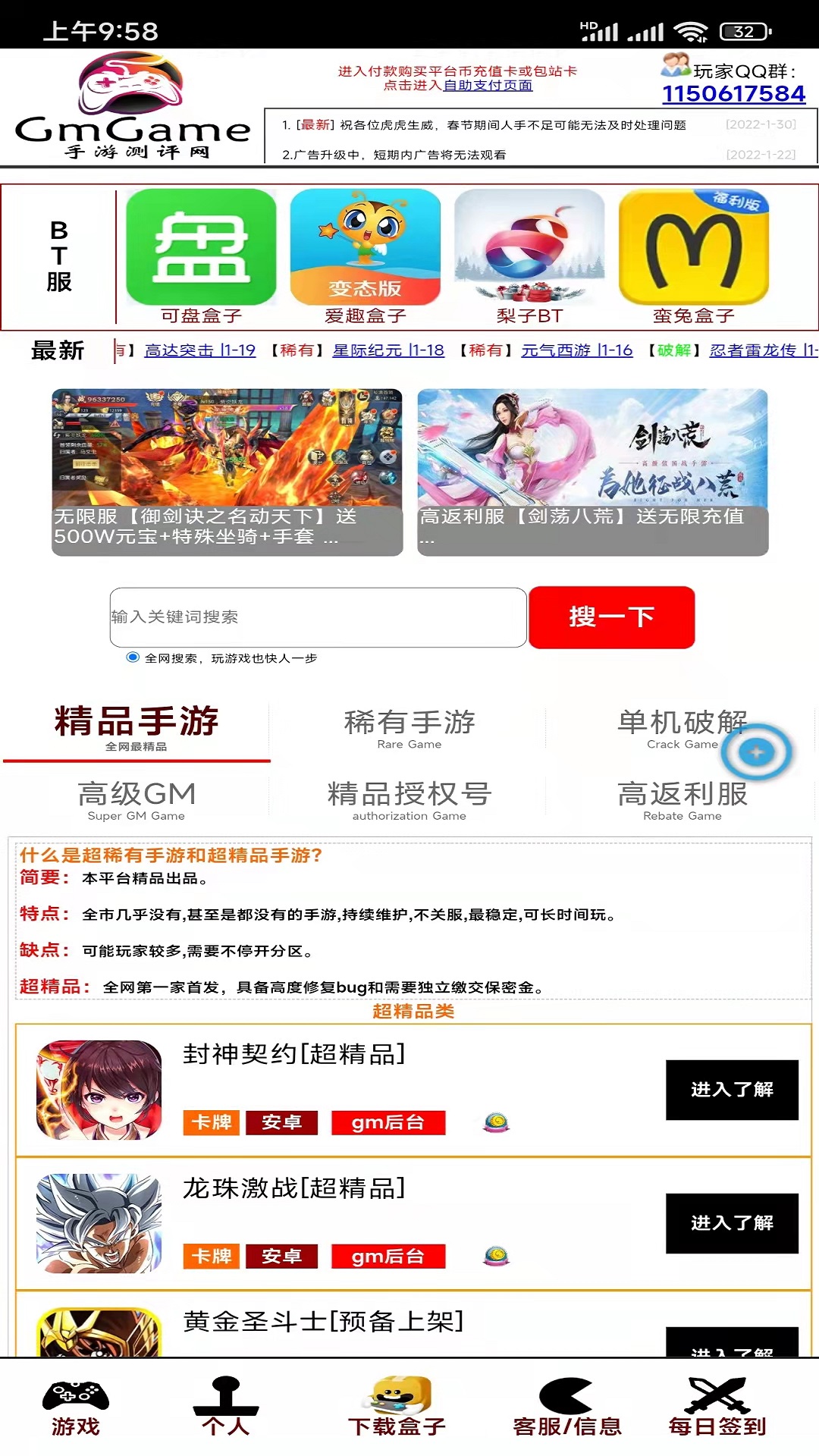
Task: Open the 可盘盒子 app tile
Action: 201,256
